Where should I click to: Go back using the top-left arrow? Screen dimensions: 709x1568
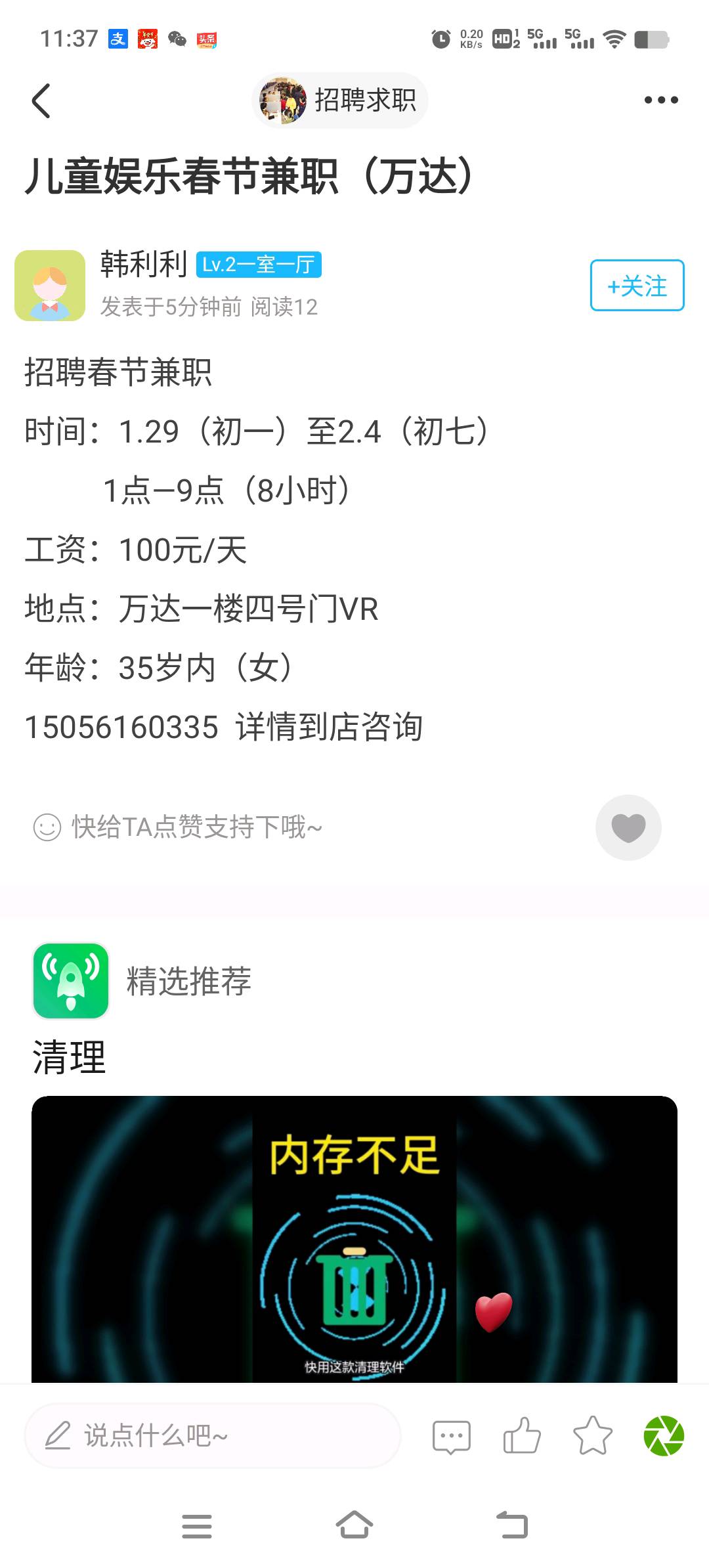point(41,101)
